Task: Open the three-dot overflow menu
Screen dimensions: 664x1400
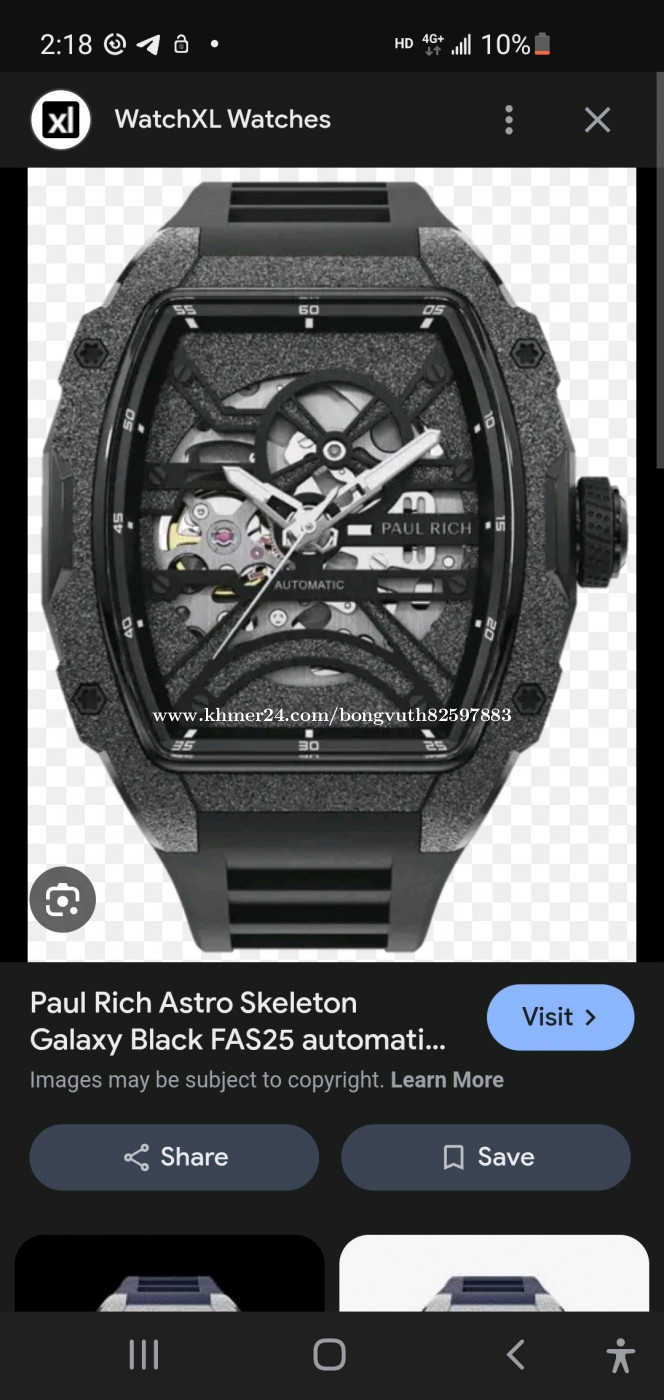Action: click(x=509, y=120)
